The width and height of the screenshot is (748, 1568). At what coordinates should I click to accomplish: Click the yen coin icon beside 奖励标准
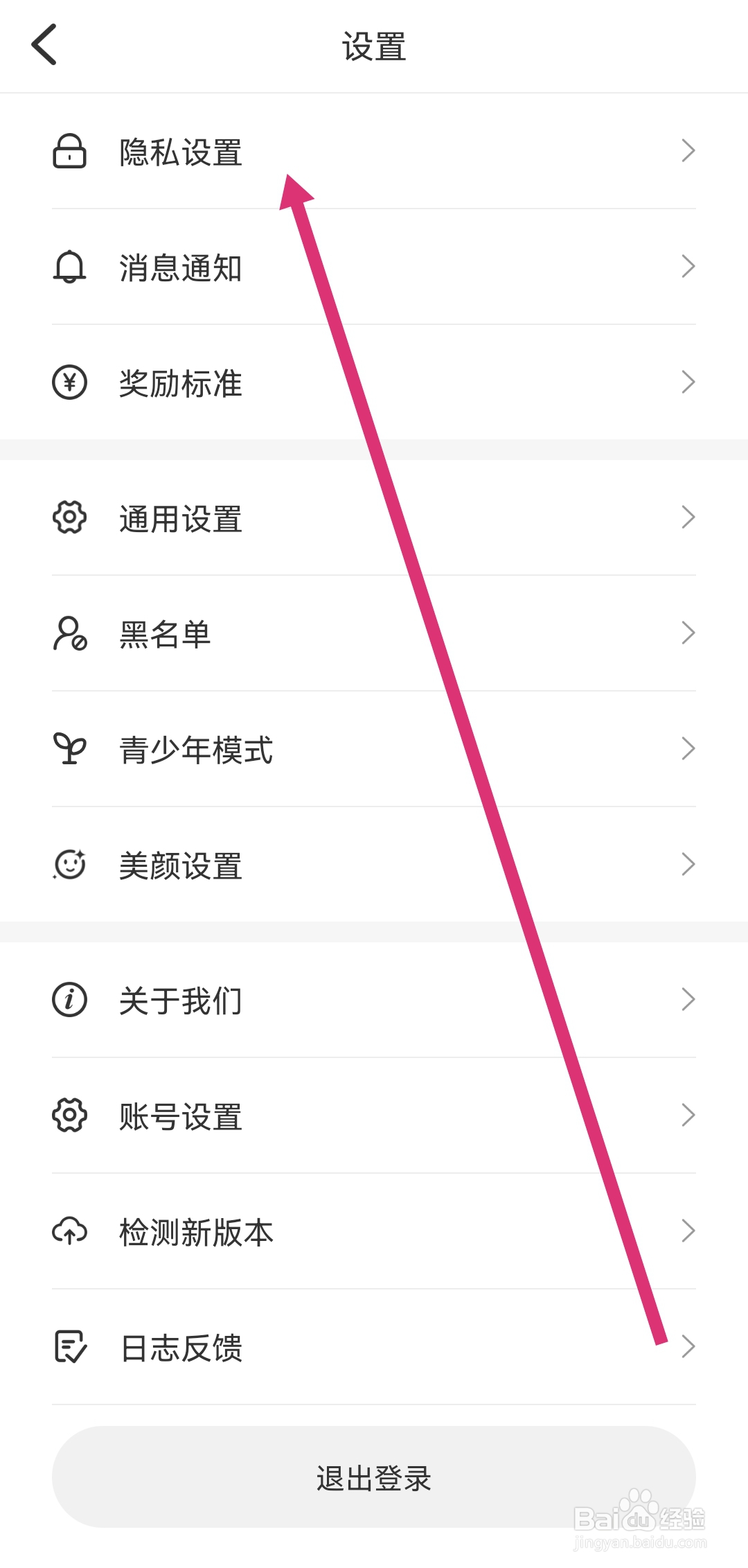69,382
